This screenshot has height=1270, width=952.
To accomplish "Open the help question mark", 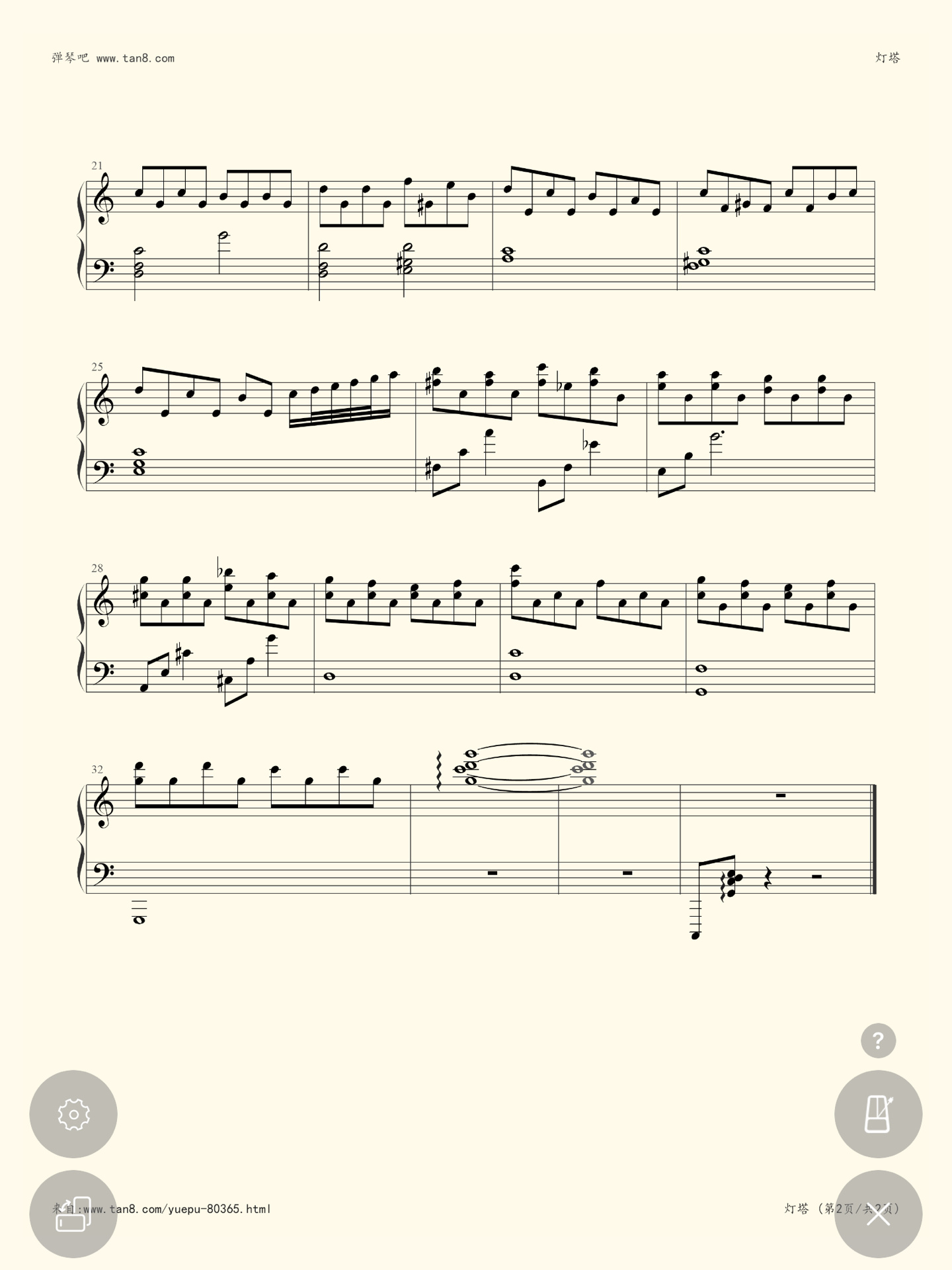I will [x=878, y=1040].
